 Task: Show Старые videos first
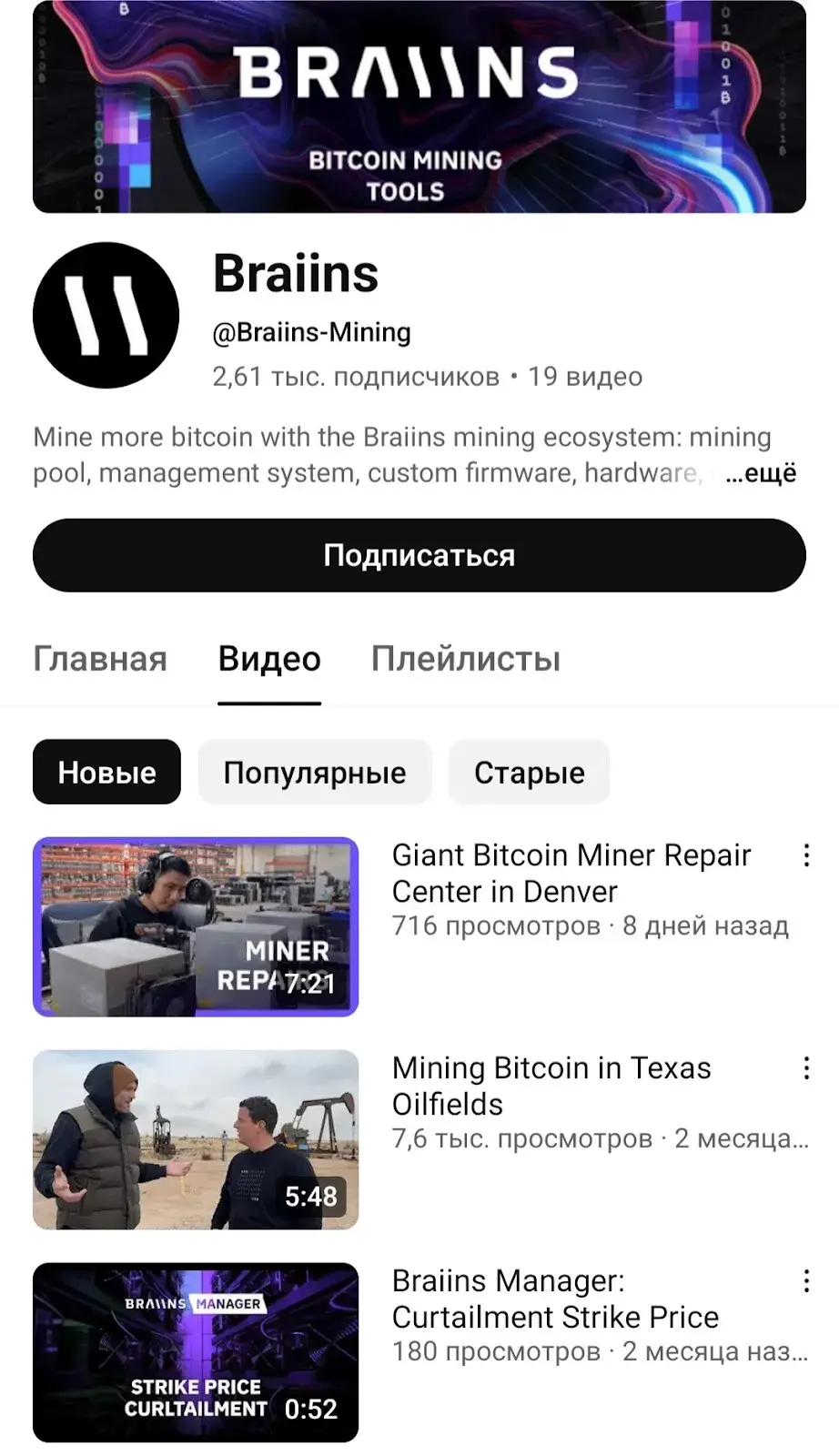tap(529, 772)
